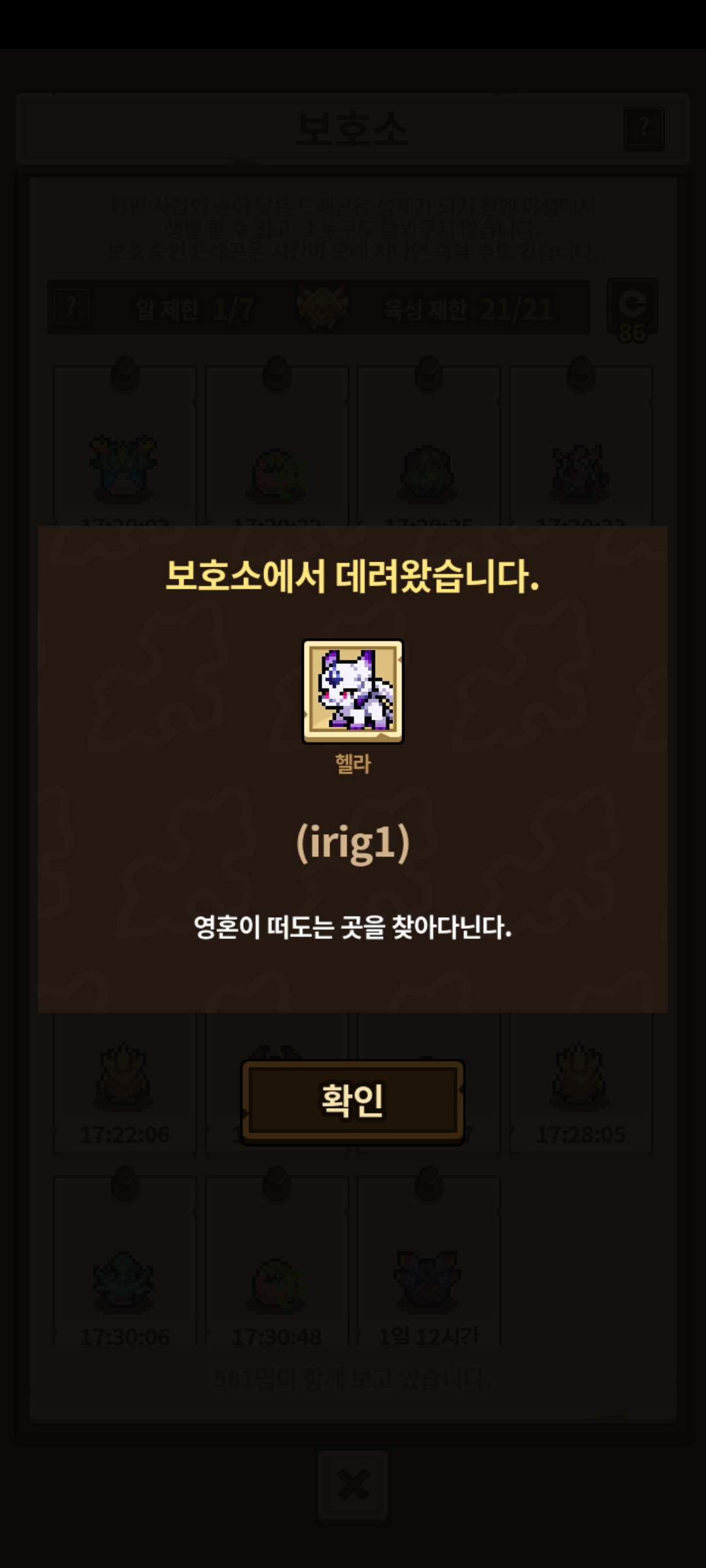Tap the 헬라 dragon portrait
Screen dimensions: 706x1568
point(352,691)
